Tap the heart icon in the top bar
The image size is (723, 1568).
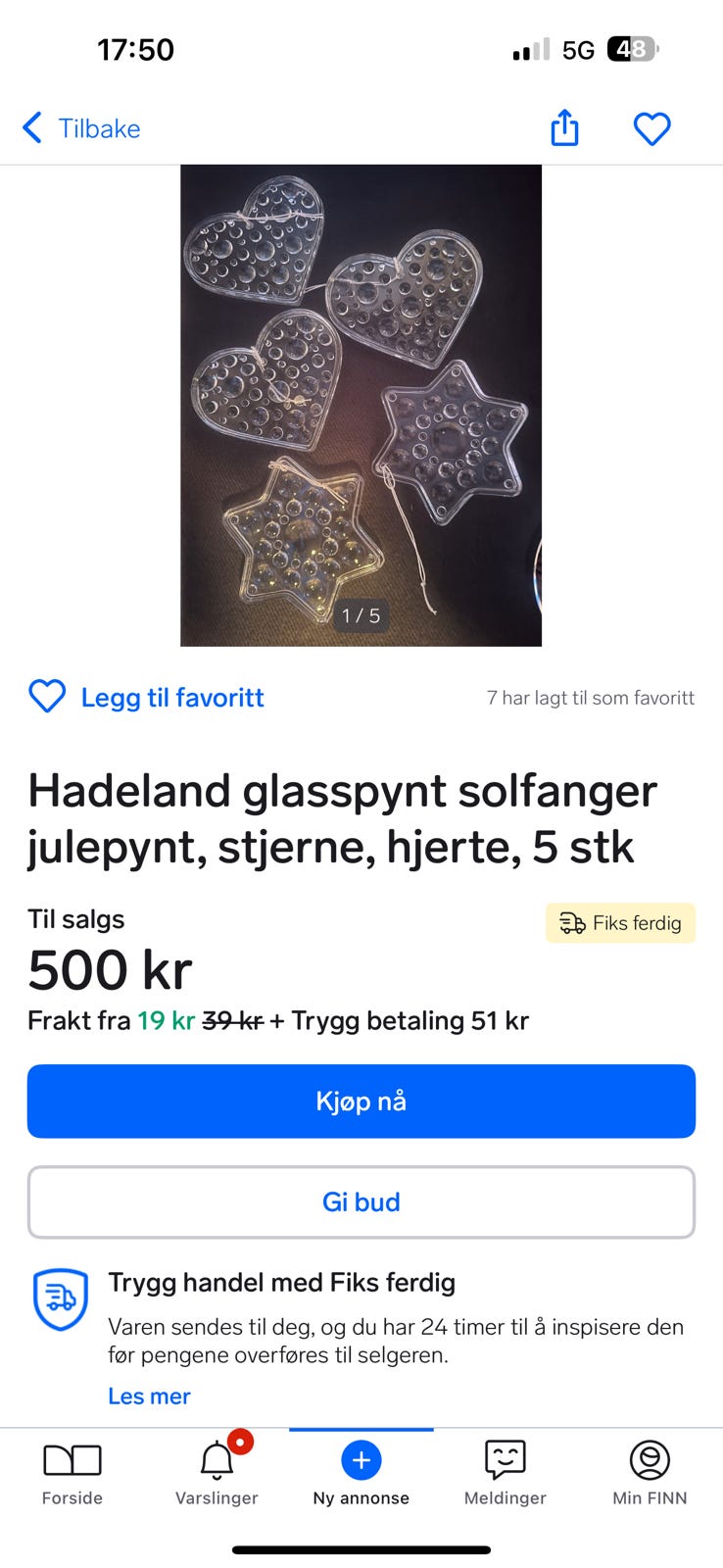tap(651, 127)
